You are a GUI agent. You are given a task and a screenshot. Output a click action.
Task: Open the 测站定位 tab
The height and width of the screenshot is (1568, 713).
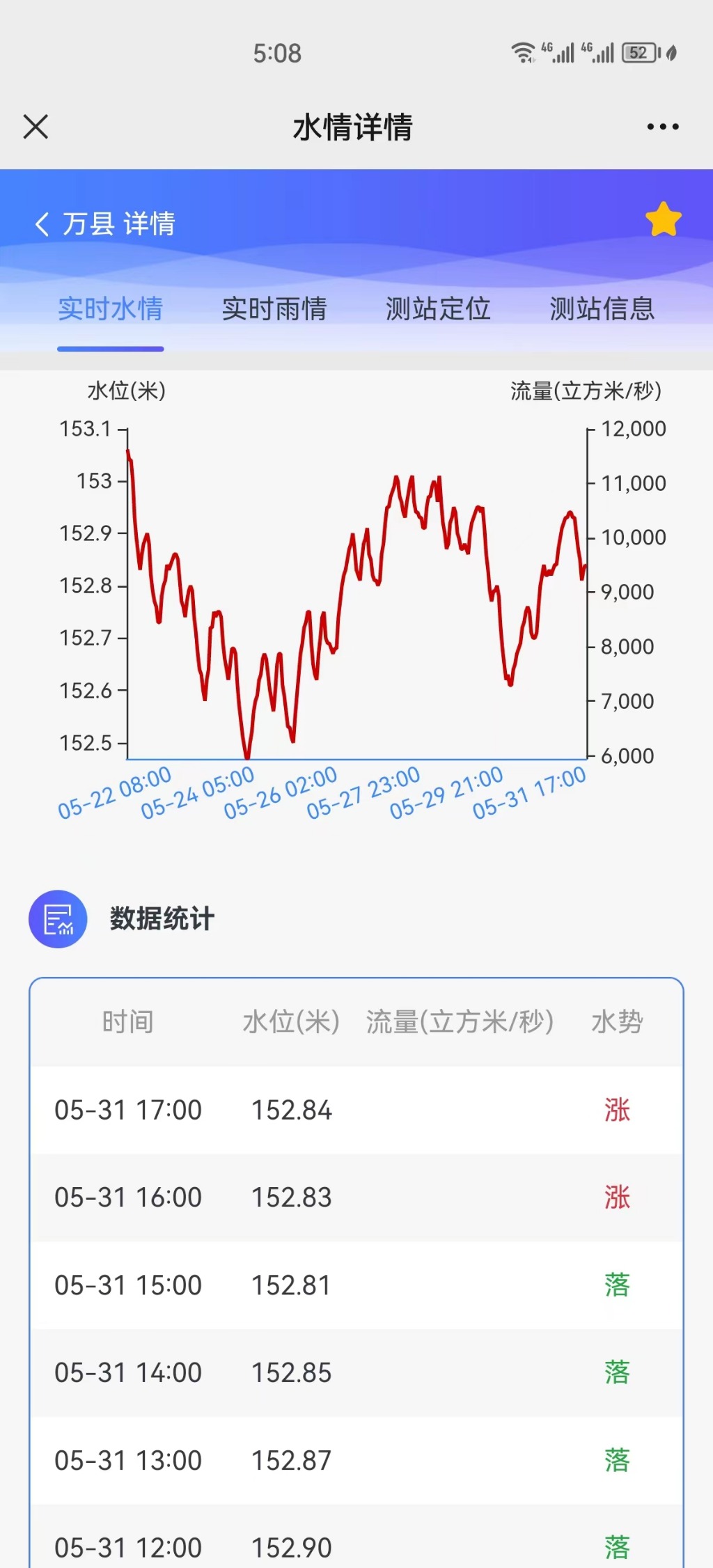click(x=438, y=308)
